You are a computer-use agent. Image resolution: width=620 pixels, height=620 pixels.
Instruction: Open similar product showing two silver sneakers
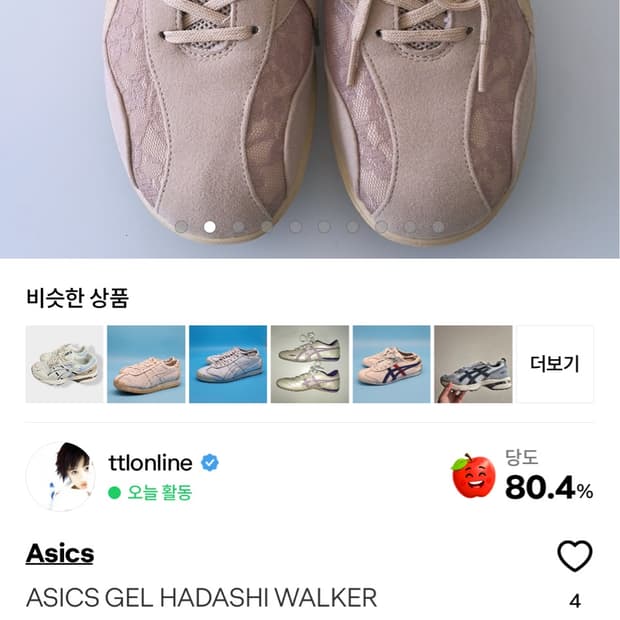(310, 364)
